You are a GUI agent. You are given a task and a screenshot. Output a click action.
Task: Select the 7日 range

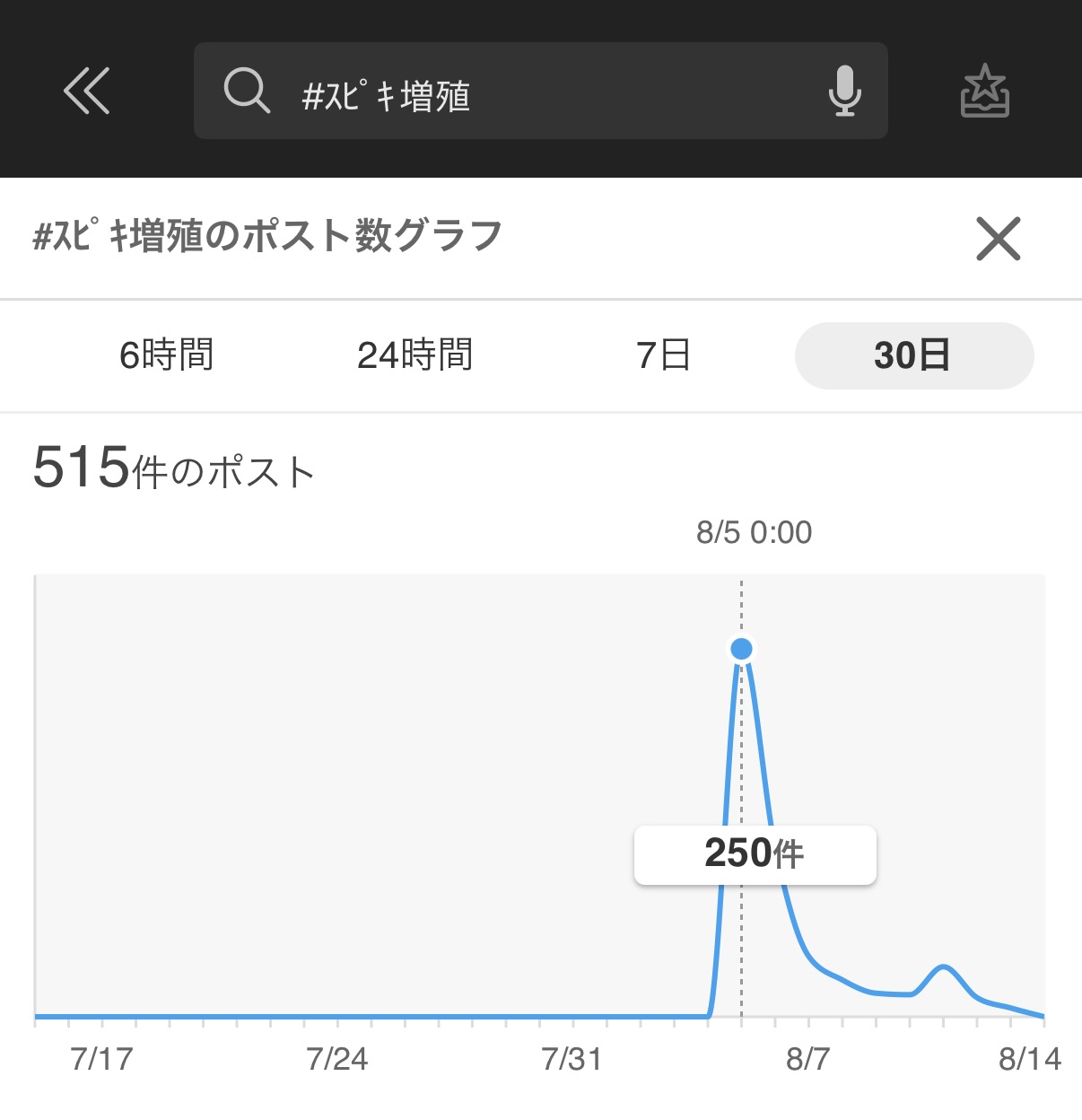(x=664, y=355)
